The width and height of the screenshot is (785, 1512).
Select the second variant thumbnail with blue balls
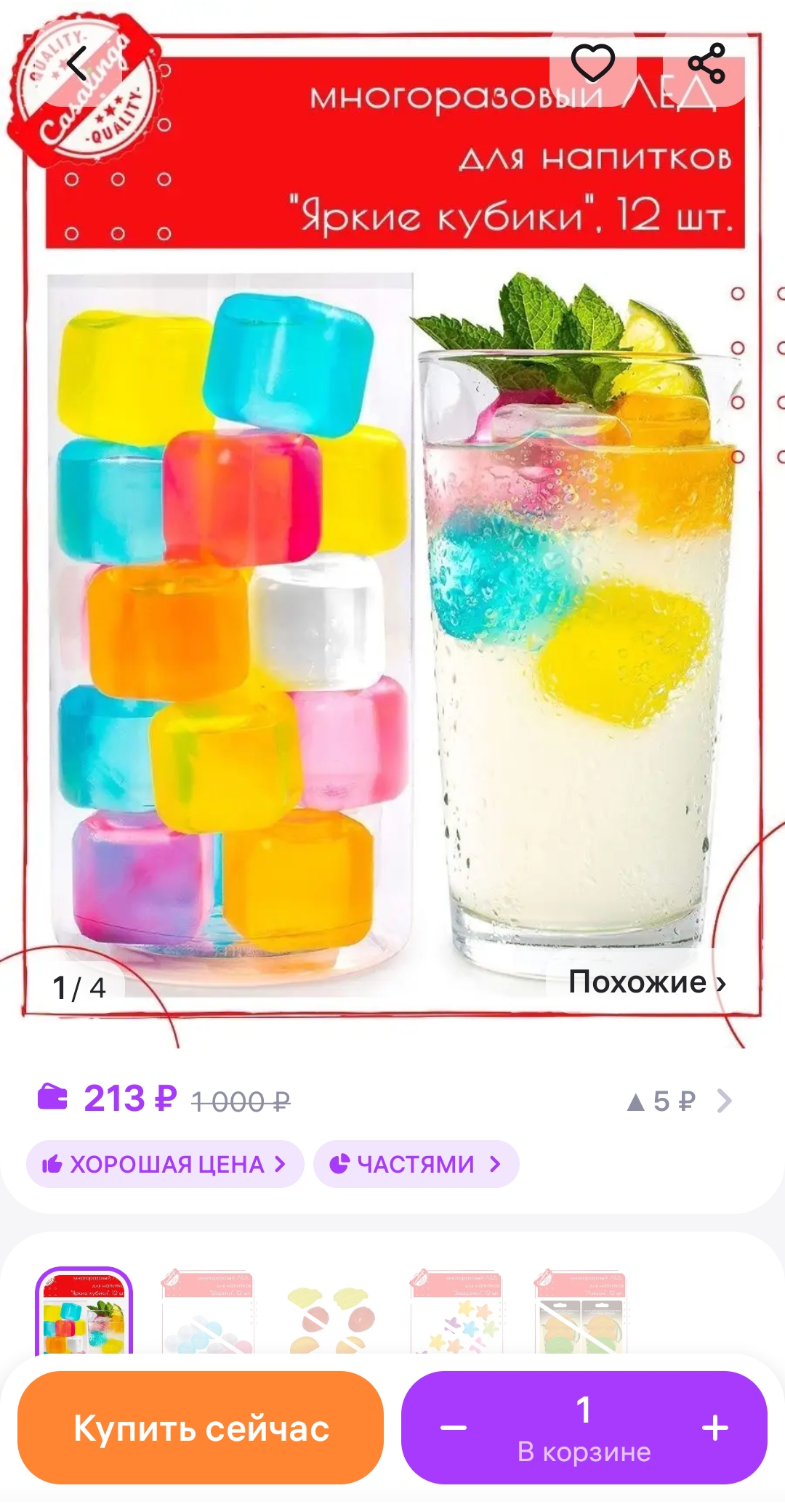click(x=209, y=1311)
